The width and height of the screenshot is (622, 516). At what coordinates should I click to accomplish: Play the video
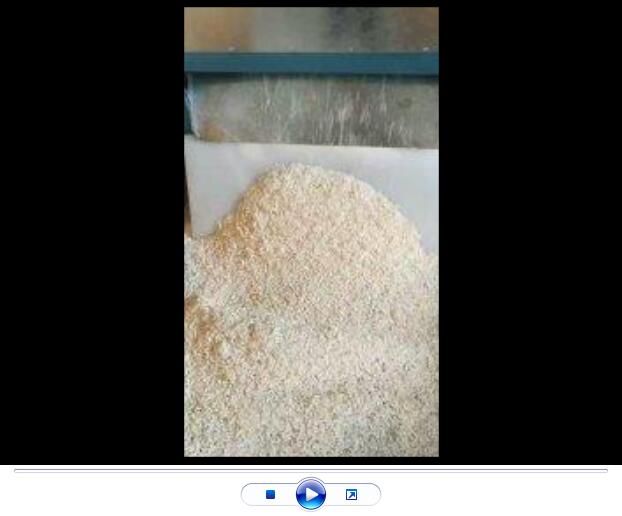[311, 494]
